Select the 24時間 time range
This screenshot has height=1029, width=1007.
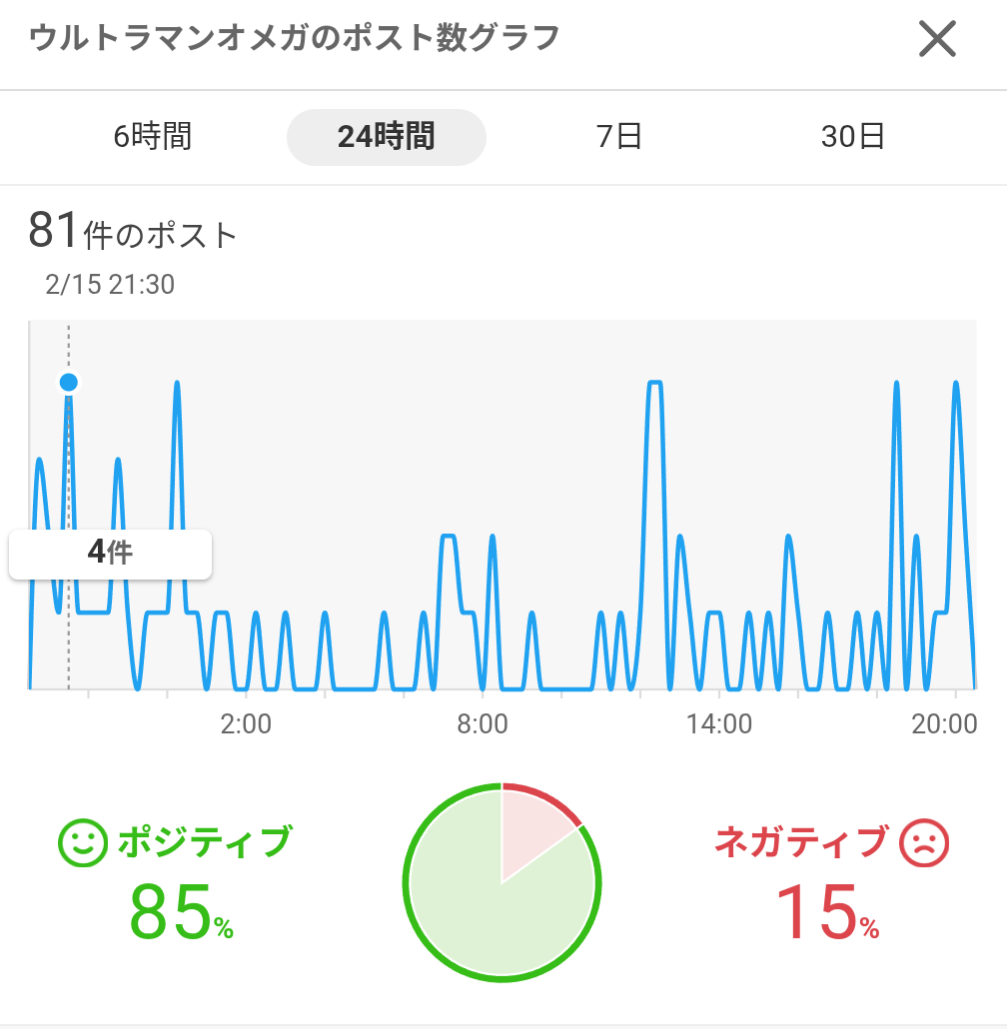pyautogui.click(x=386, y=137)
